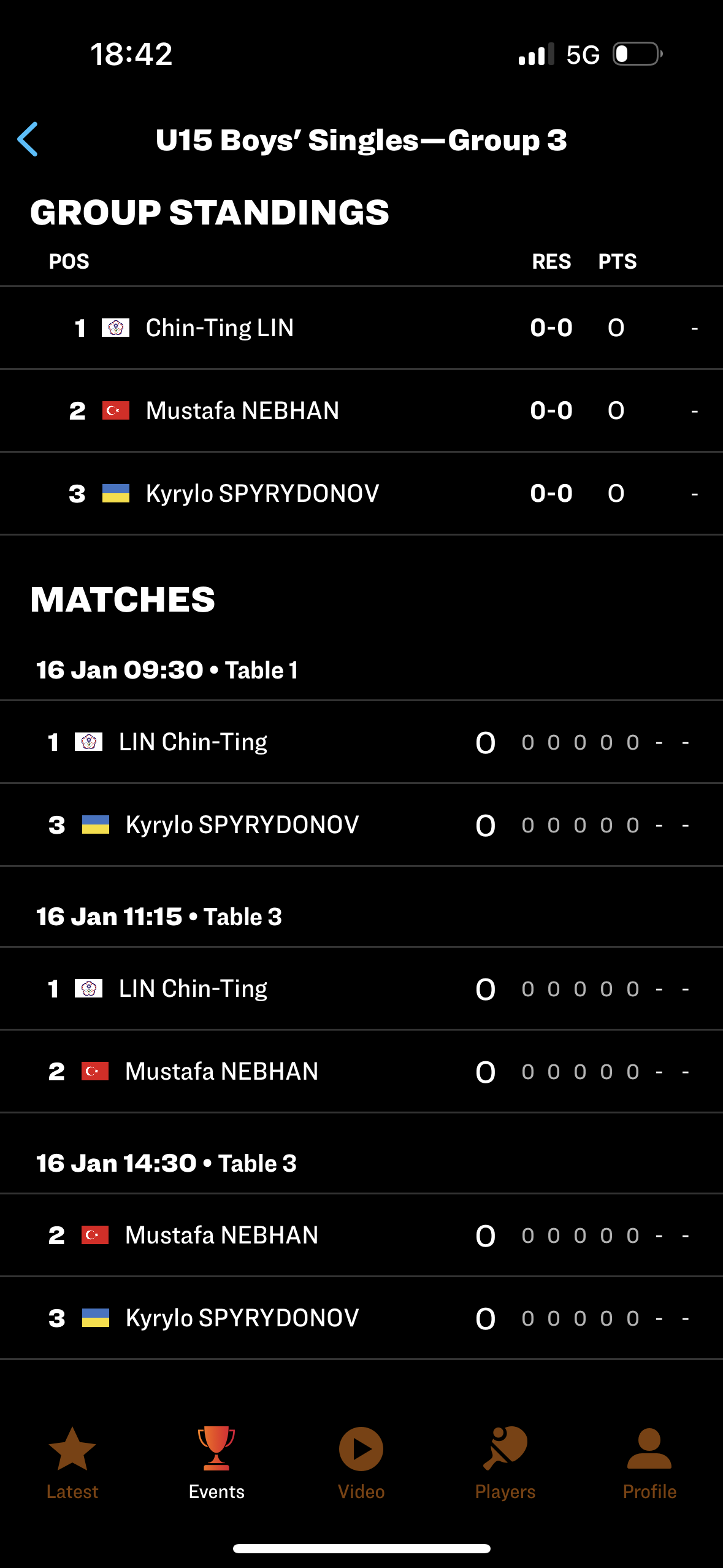Open Kyrylo SPYRYDONOV row in 09:30 match
This screenshot has height=1568, width=723.
click(x=361, y=824)
